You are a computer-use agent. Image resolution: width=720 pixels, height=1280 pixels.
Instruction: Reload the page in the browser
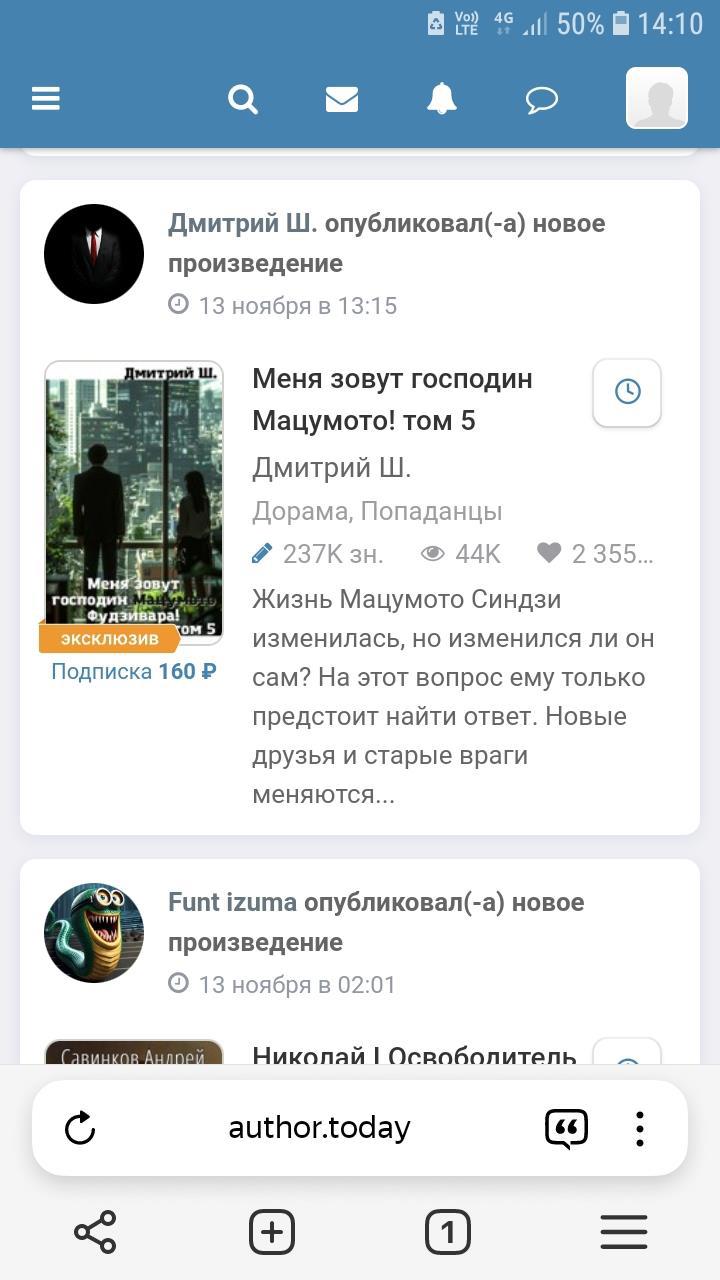click(x=80, y=1128)
